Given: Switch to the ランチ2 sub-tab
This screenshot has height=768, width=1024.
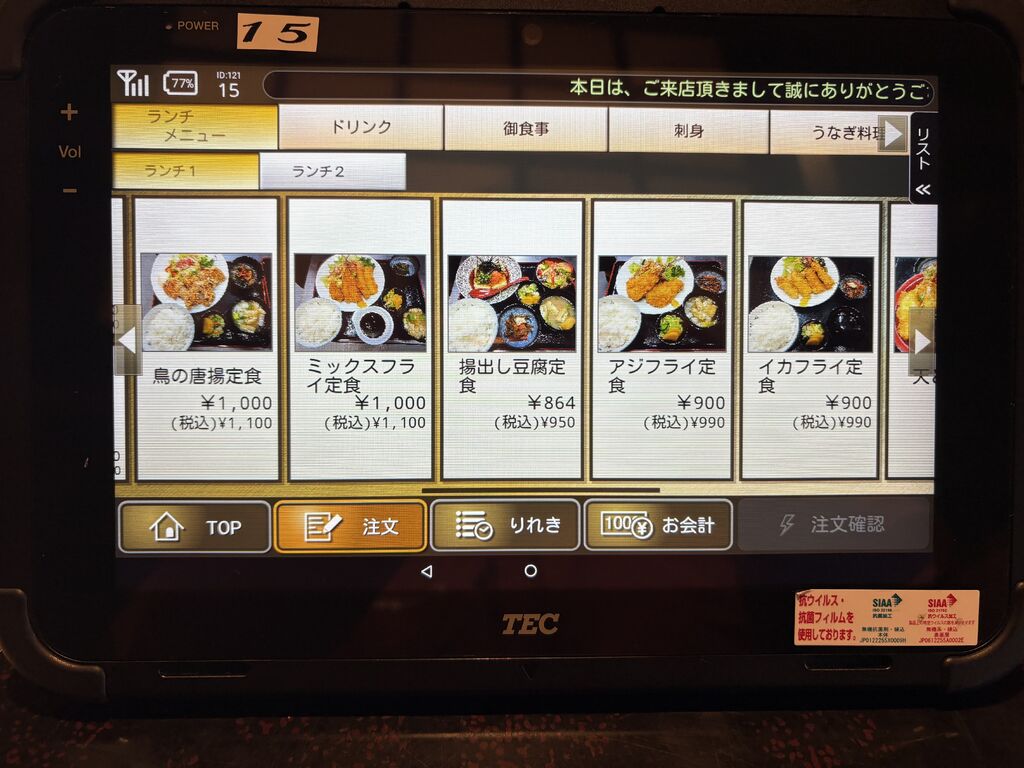Looking at the screenshot, I should tap(332, 171).
